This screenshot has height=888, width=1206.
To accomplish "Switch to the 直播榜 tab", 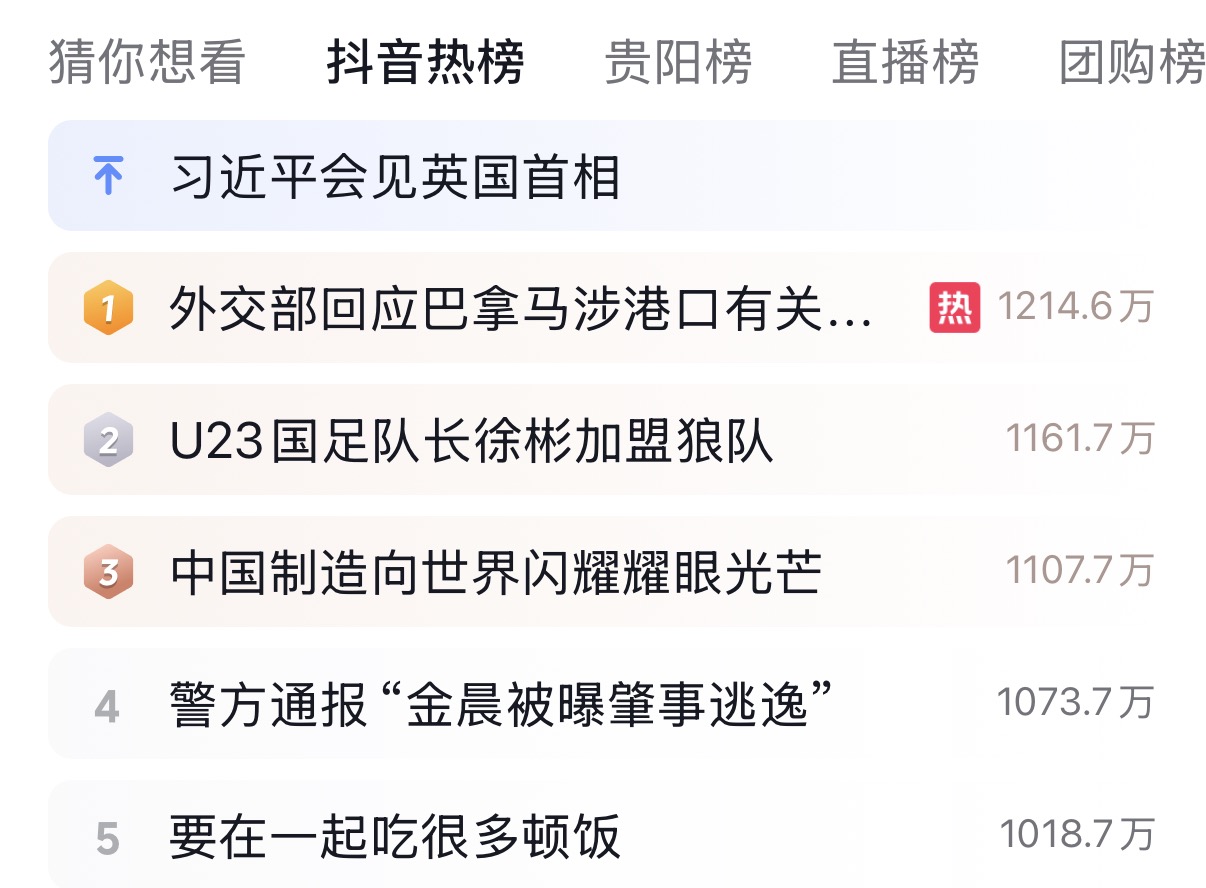I will (x=905, y=63).
